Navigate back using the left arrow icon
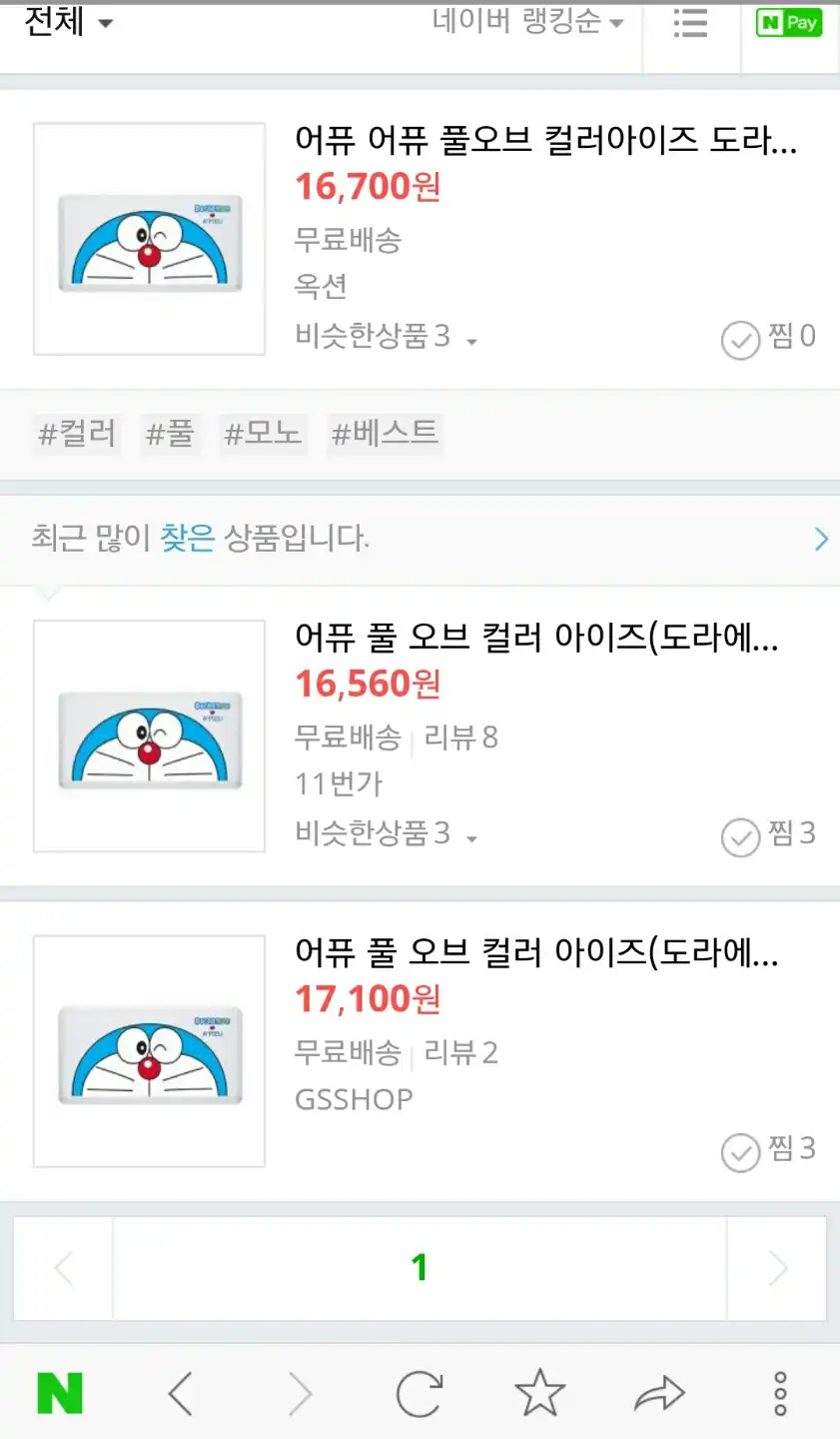The image size is (840, 1439). 180,1391
